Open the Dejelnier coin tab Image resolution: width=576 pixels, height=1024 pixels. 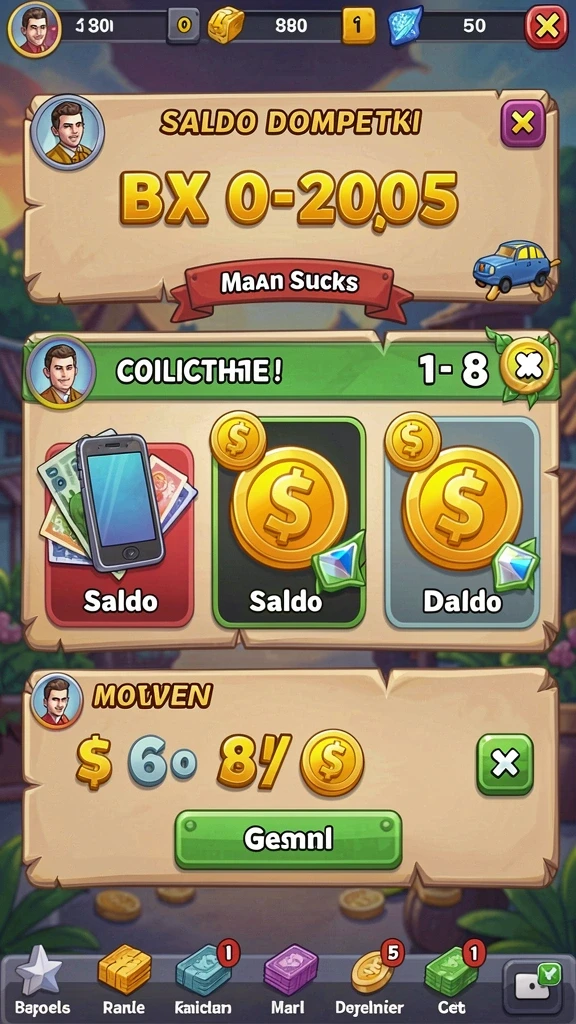tap(372, 983)
